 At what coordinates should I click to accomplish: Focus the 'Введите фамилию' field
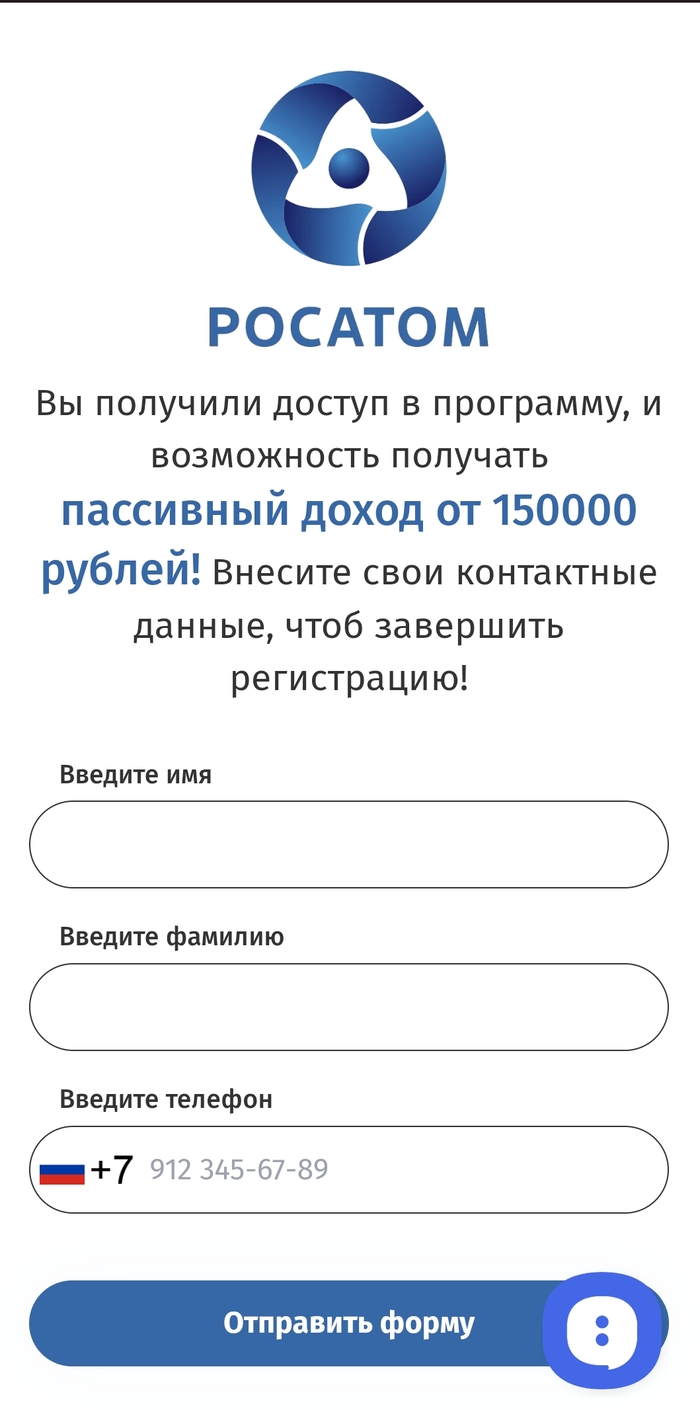[348, 1007]
